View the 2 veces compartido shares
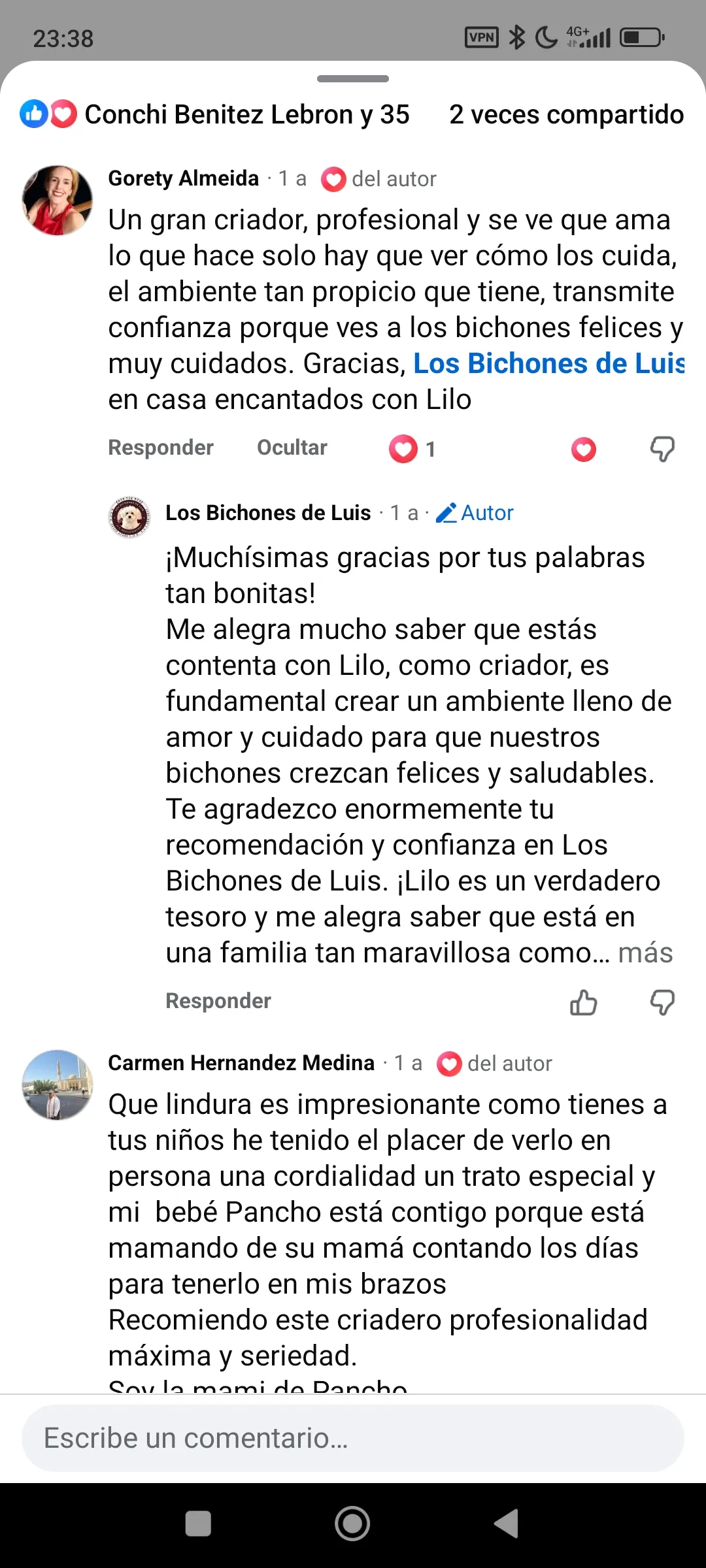 click(567, 114)
